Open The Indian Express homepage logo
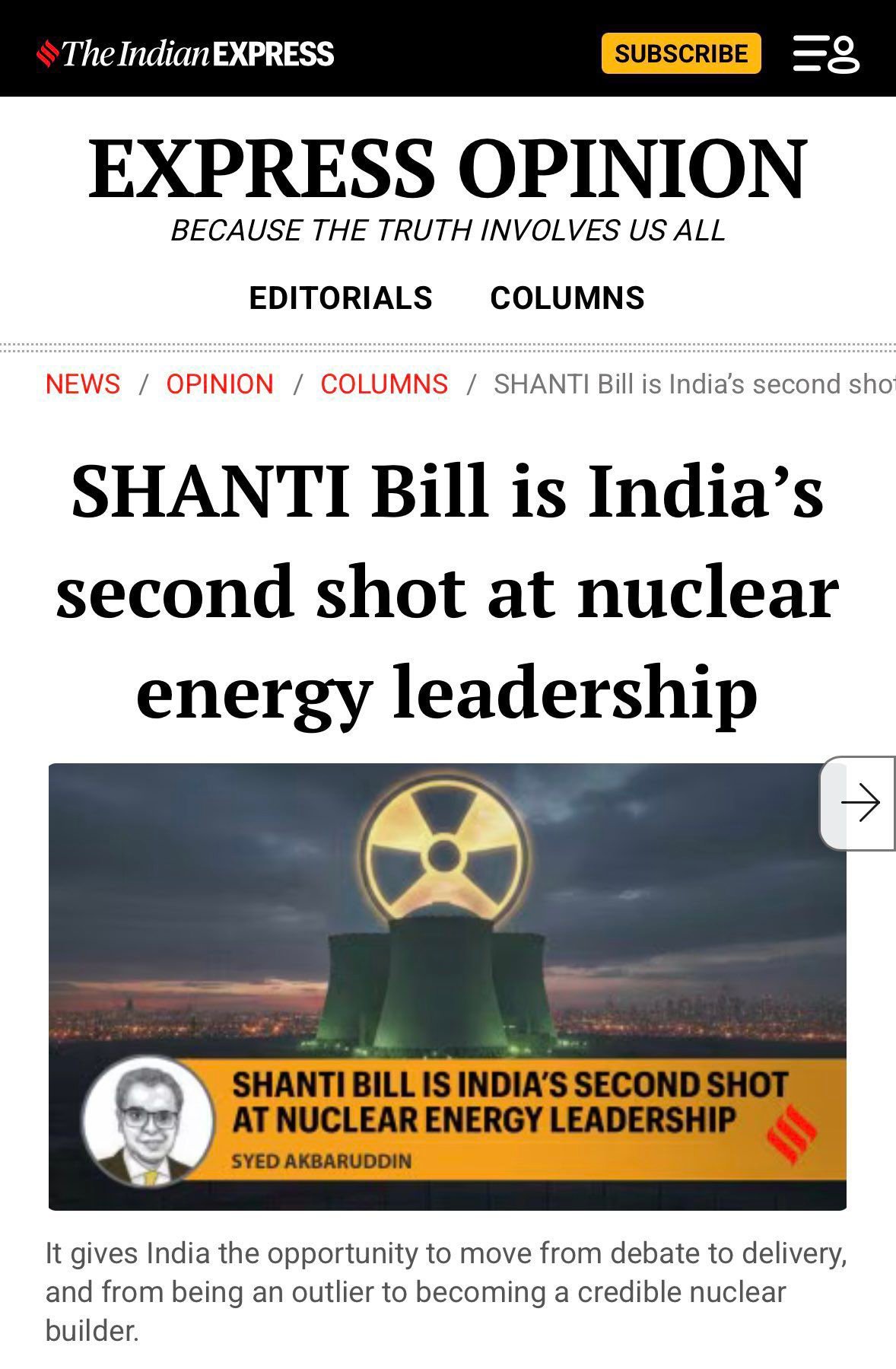The width and height of the screenshot is (896, 1369). (x=186, y=53)
